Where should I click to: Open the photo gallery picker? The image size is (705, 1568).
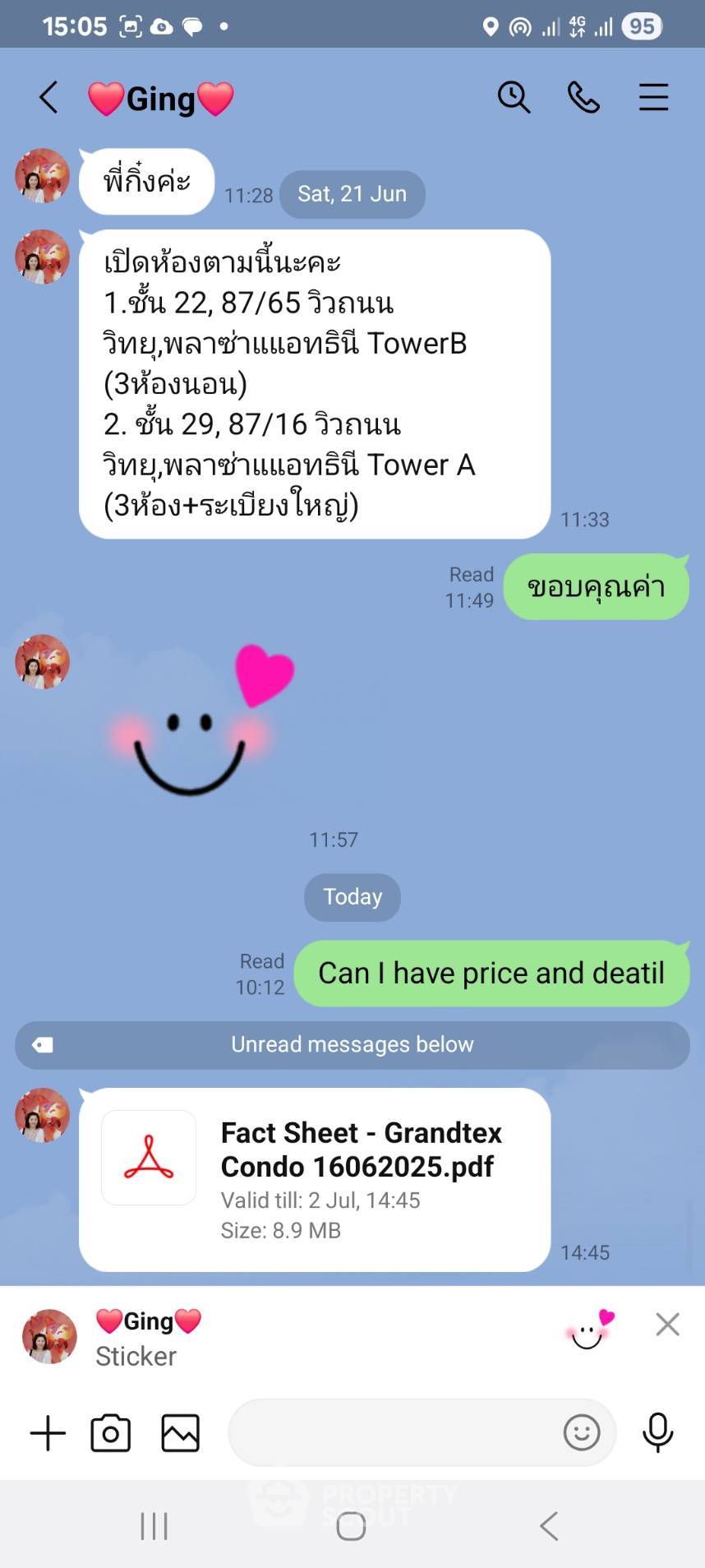pos(181,1433)
